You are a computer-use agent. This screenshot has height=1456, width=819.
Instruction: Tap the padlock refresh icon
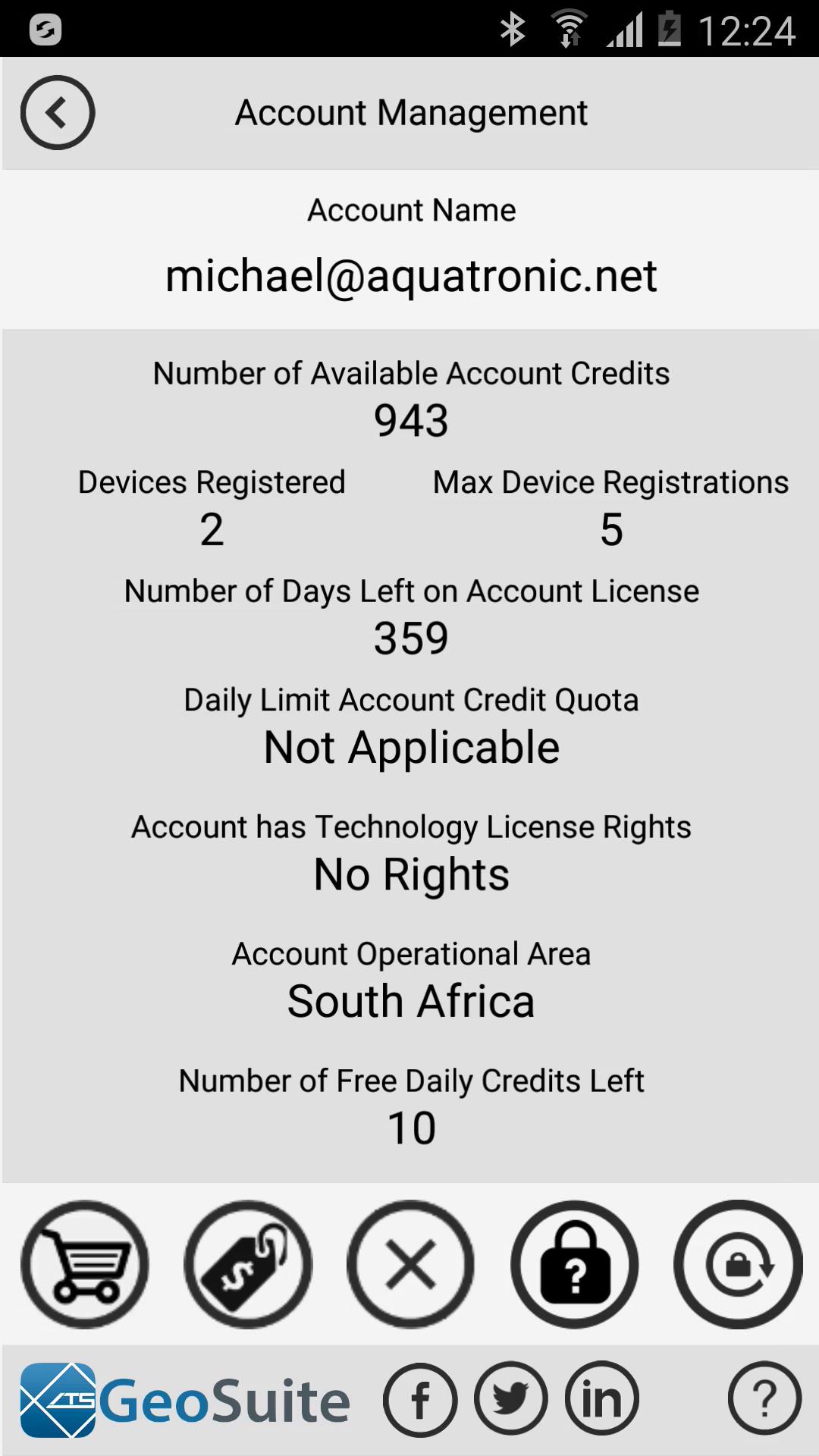[738, 1264]
